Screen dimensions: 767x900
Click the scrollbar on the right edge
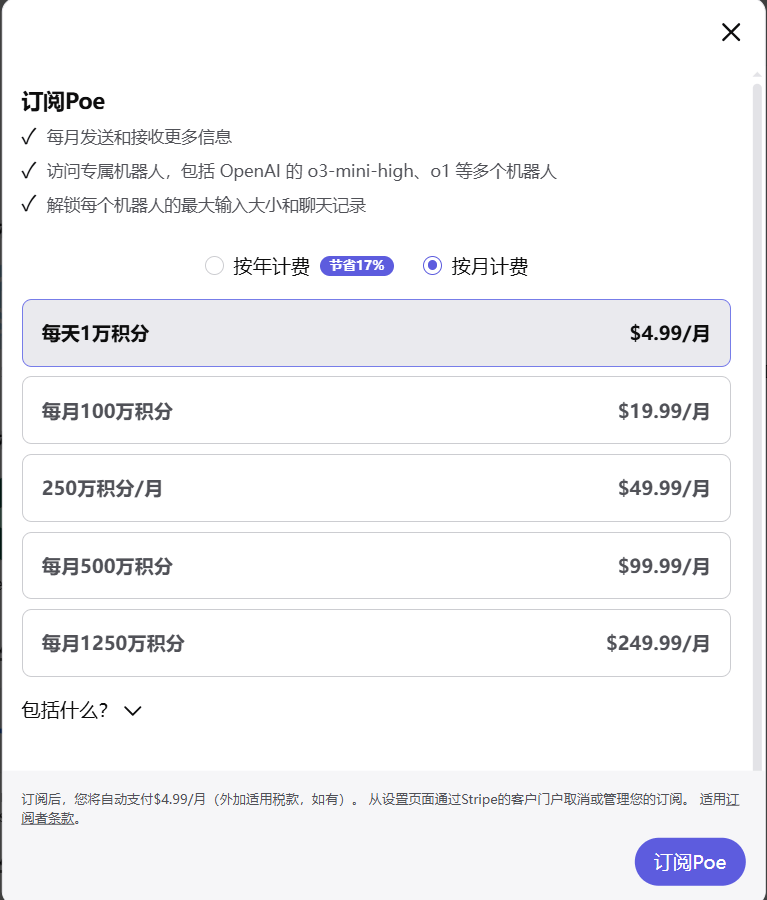758,400
